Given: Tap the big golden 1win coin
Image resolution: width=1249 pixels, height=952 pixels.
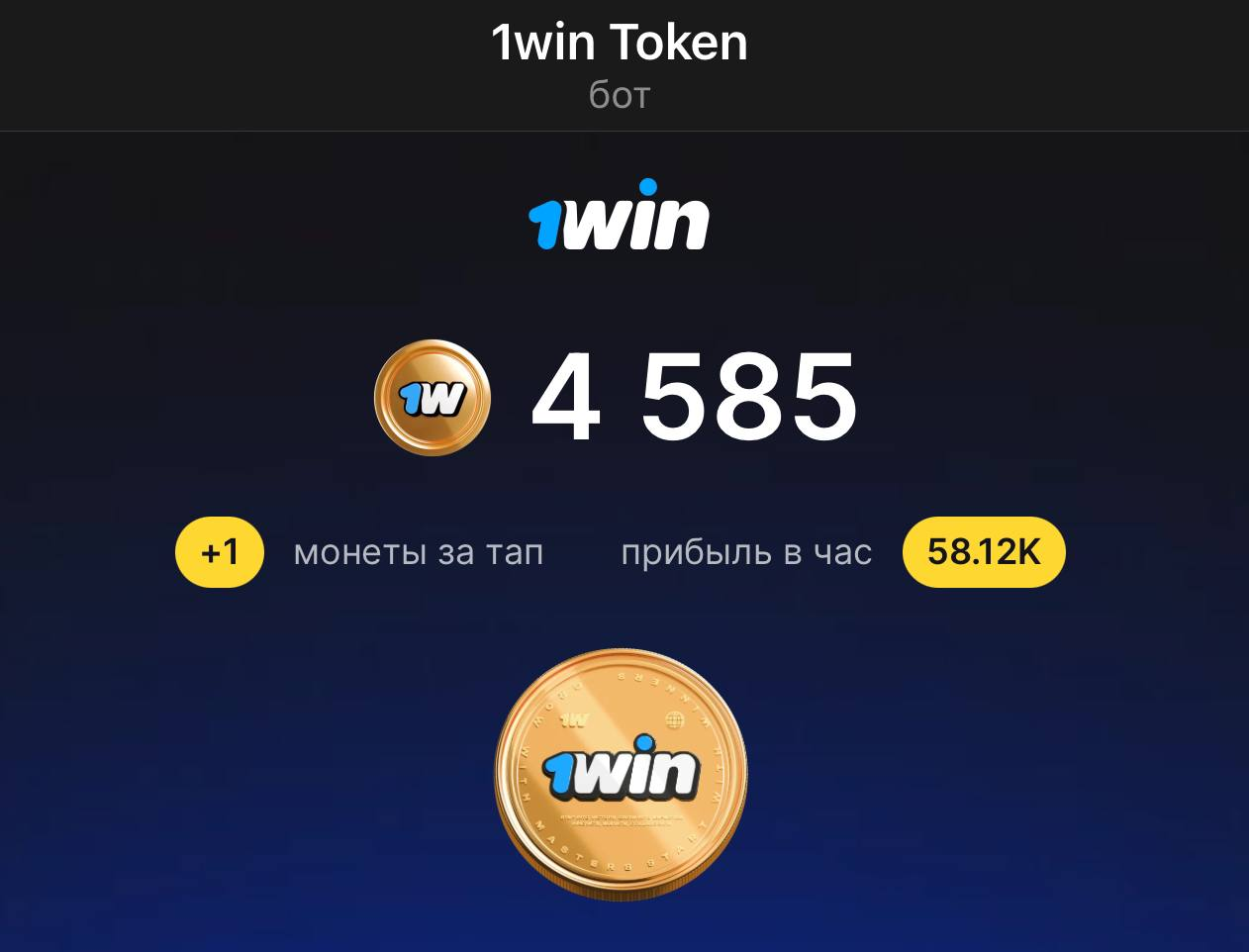Looking at the screenshot, I should click(x=621, y=774).
